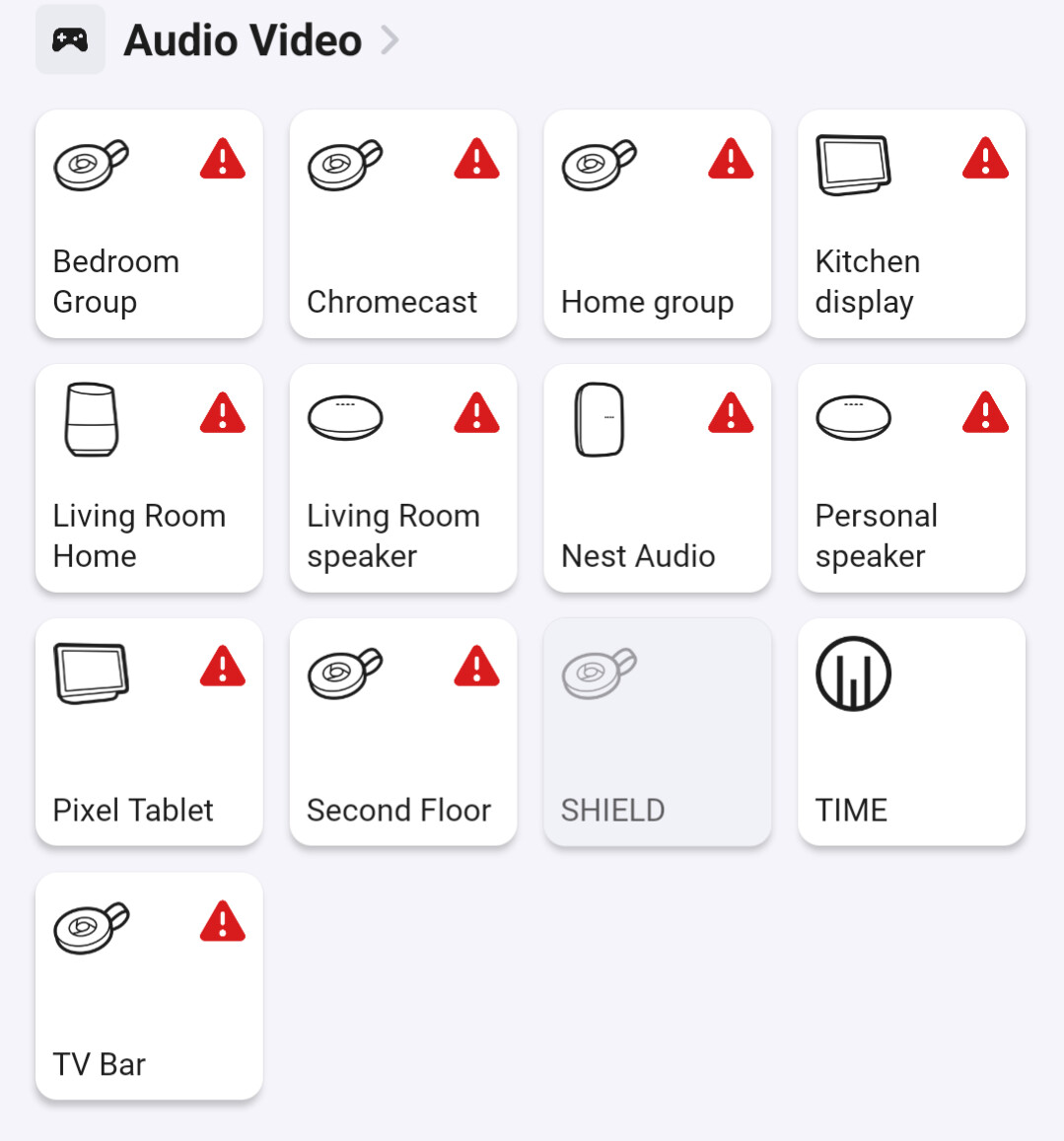1064x1141 pixels.
Task: Open the Audio Video section header
Action: [243, 40]
